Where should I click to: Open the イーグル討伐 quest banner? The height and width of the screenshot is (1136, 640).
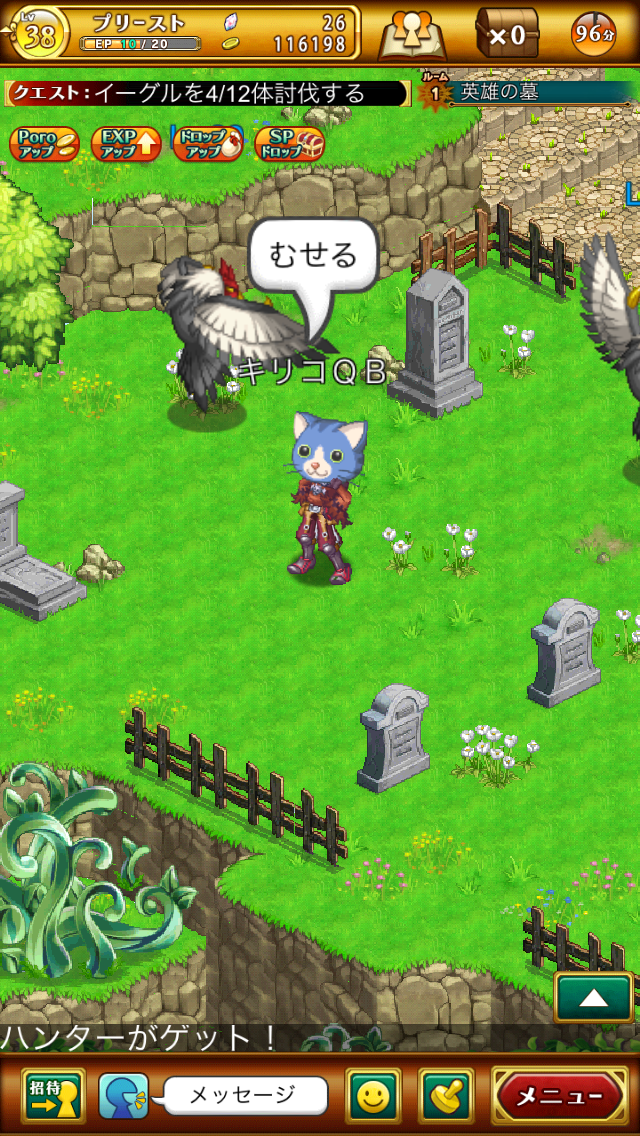[x=208, y=93]
